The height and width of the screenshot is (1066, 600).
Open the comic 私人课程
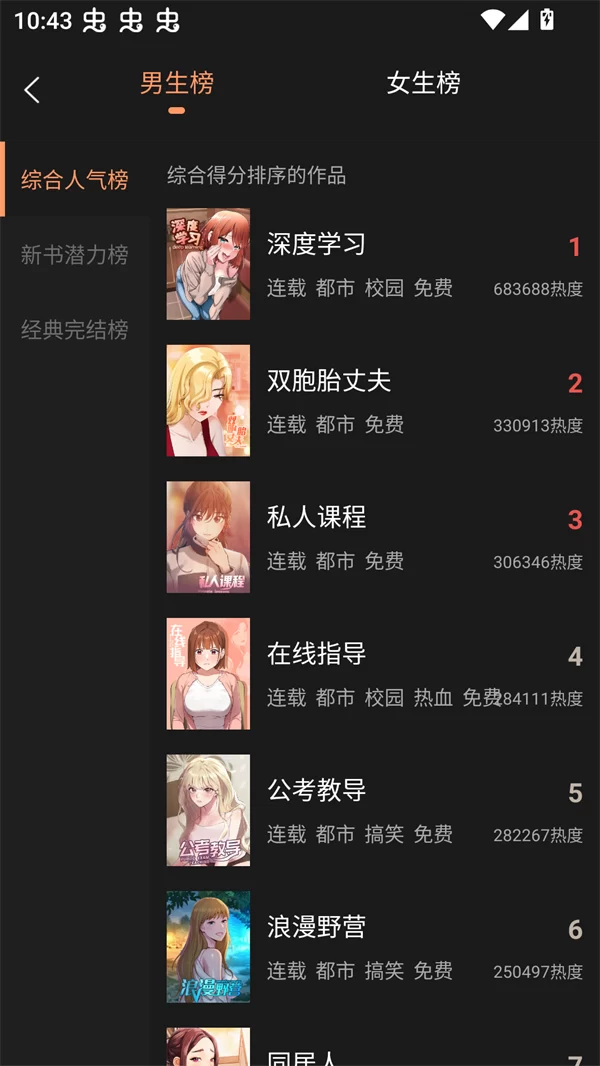coord(316,517)
